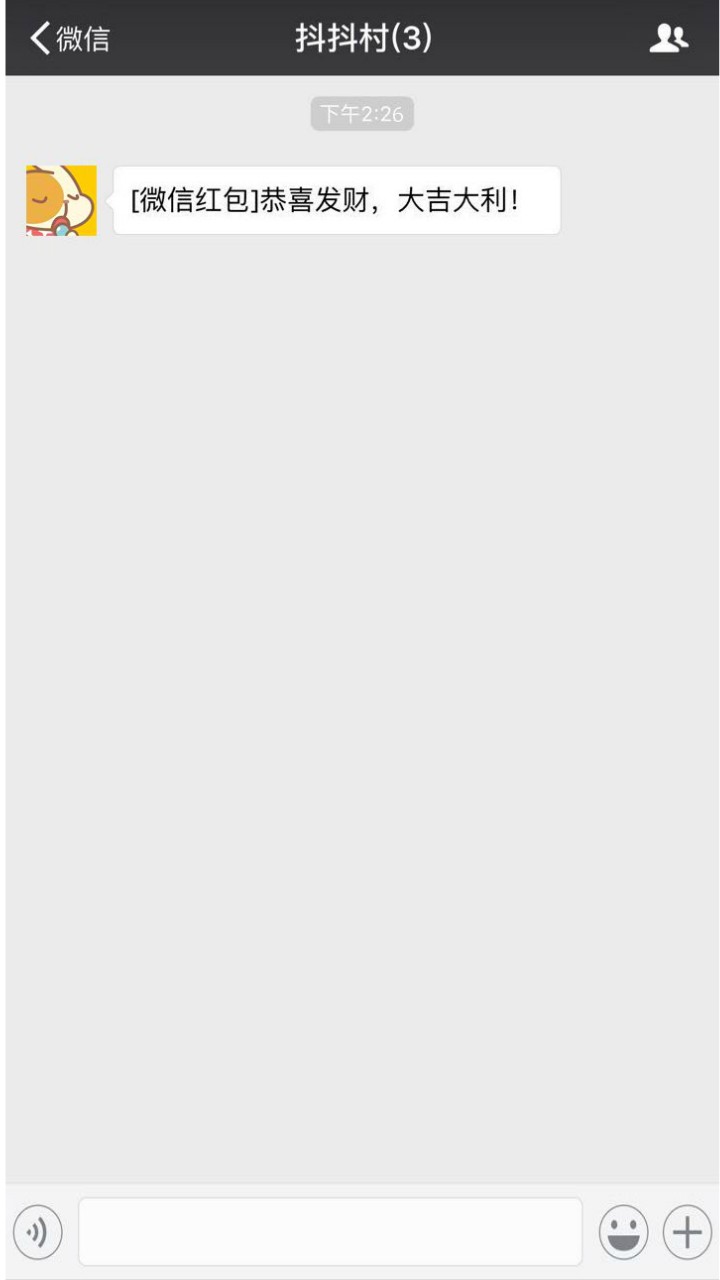Open the plus attachments menu
Viewport: 720px width, 1280px height.
click(x=687, y=1232)
